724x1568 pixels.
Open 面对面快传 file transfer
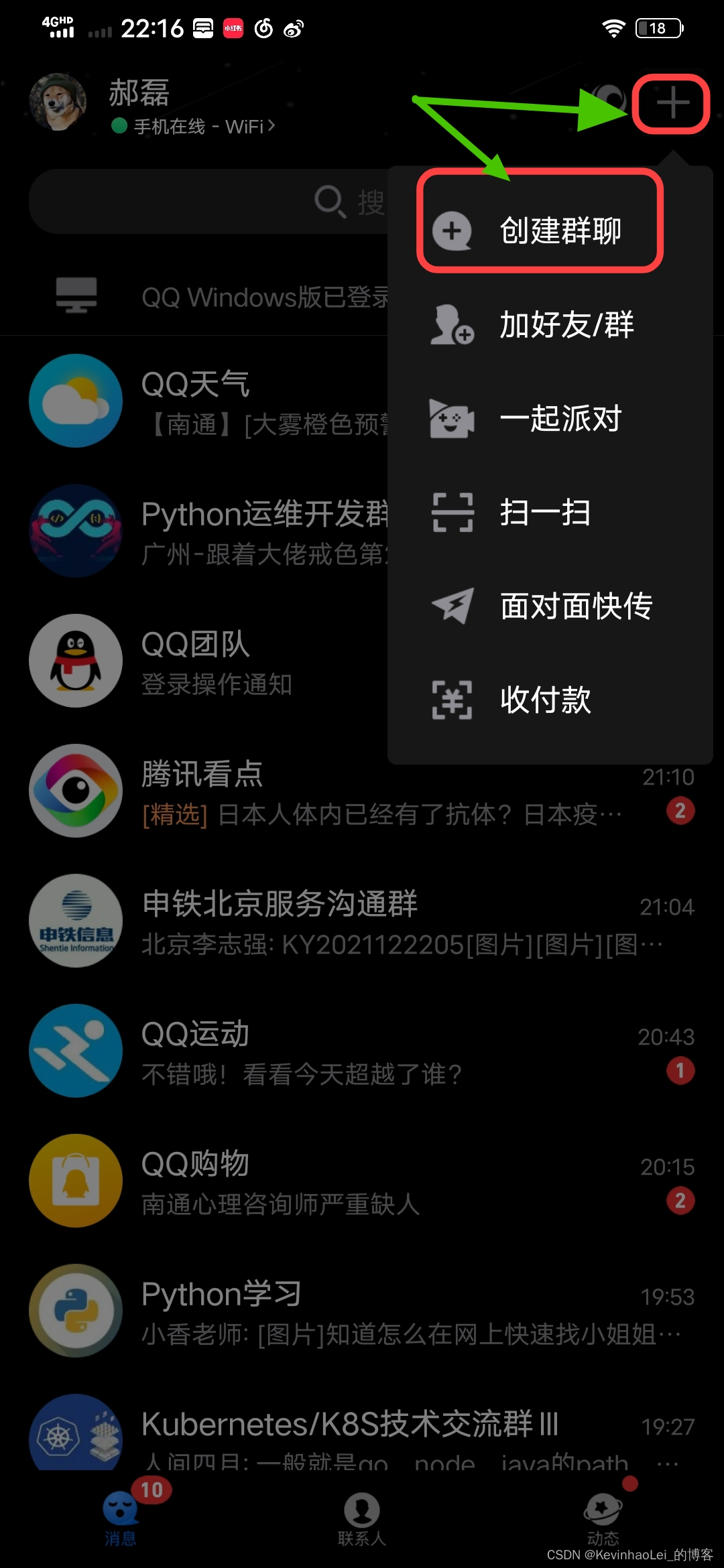click(548, 606)
